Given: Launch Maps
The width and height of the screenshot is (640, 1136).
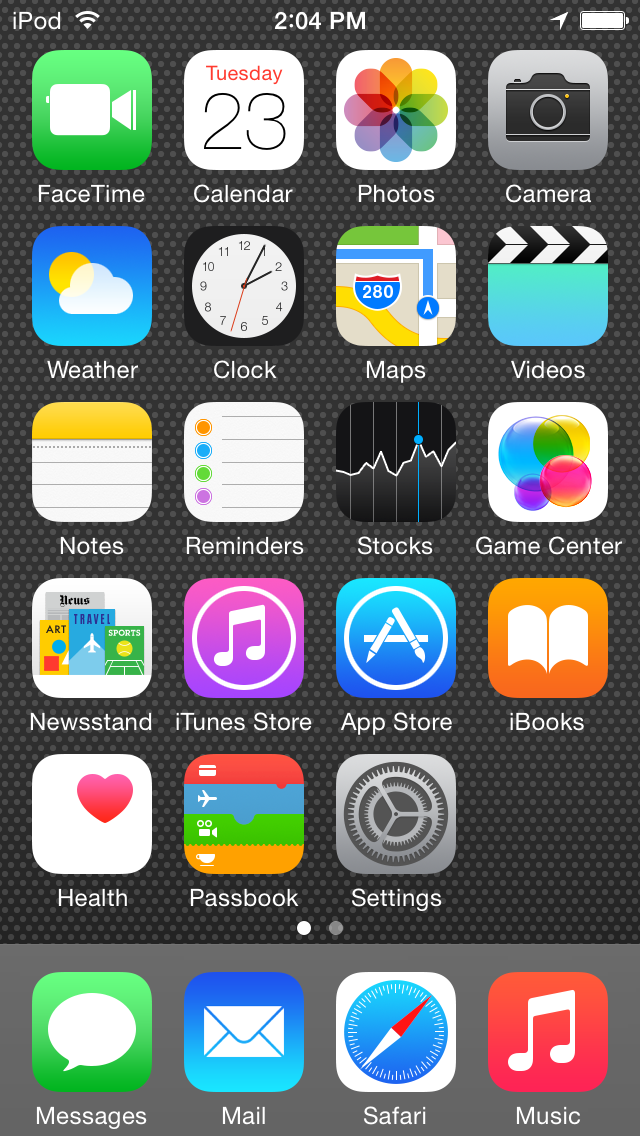Looking at the screenshot, I should coord(396,286).
